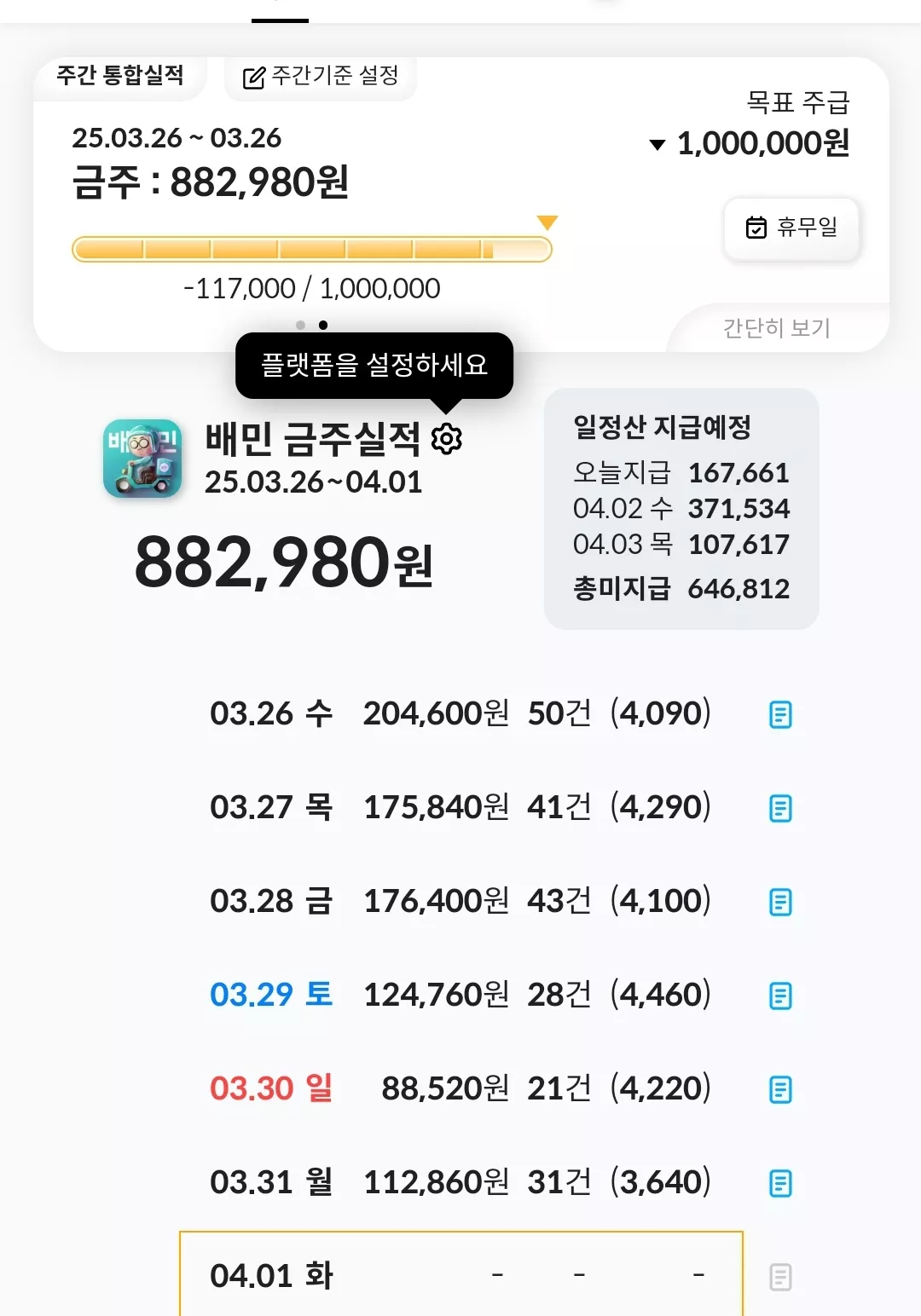
Task: Open detail note for 03.31 월
Action: [x=780, y=1183]
